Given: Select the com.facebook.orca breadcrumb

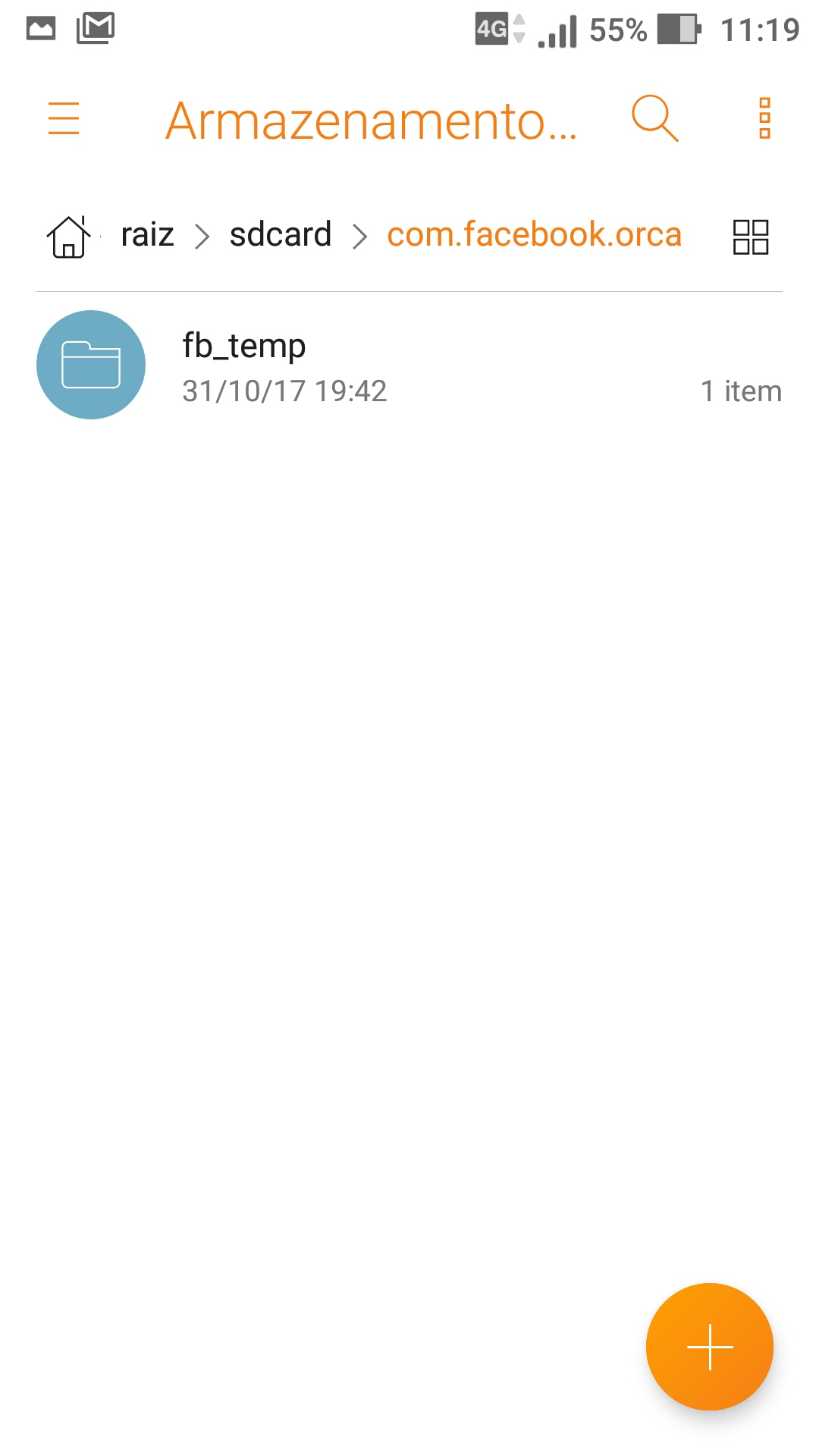Looking at the screenshot, I should tap(535, 234).
